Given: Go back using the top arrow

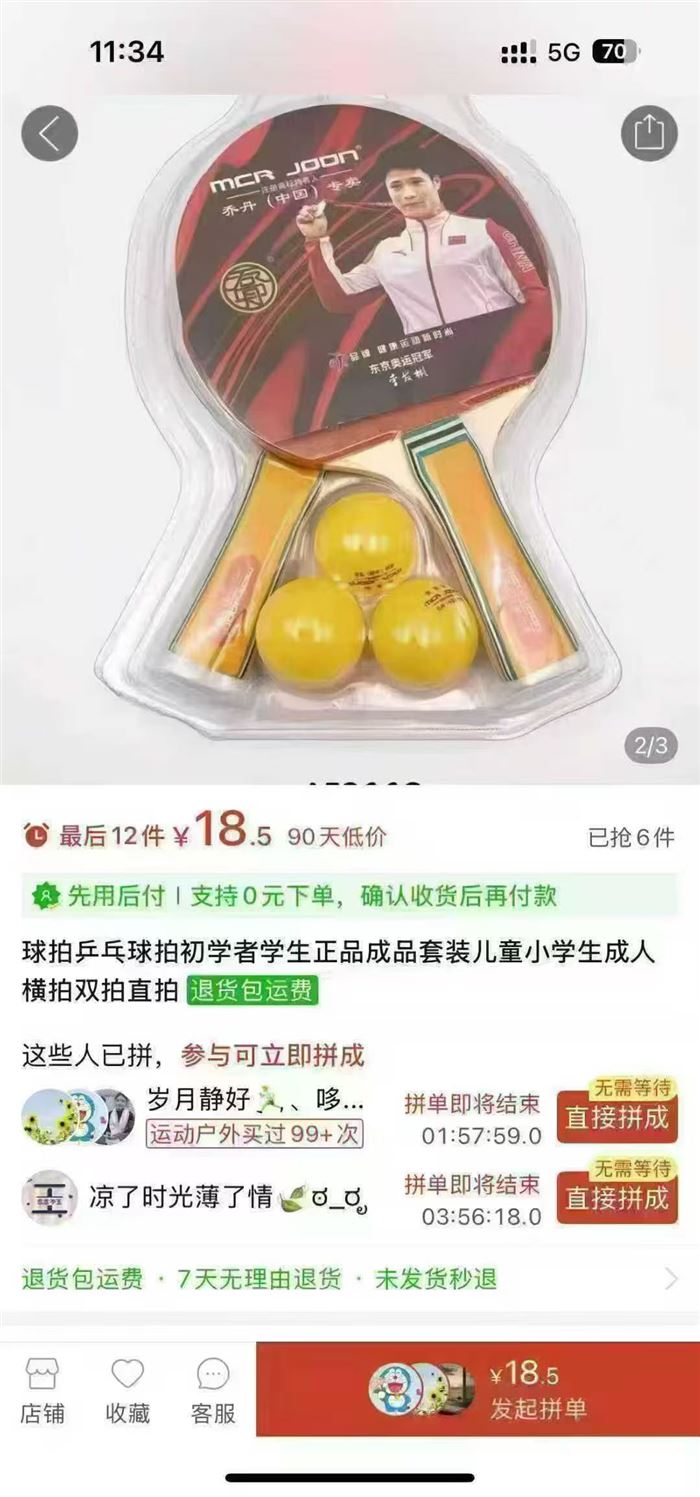Looking at the screenshot, I should 49,133.
